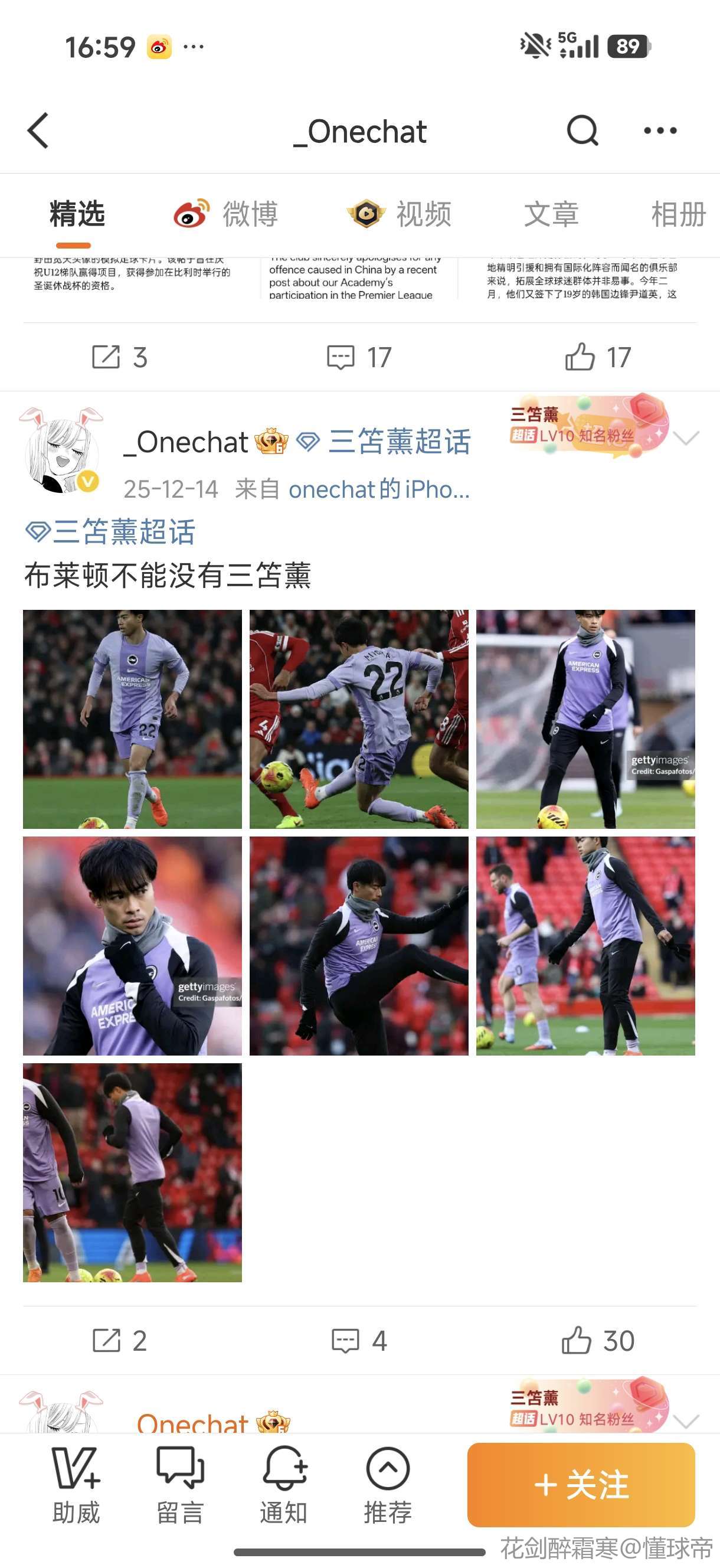Follow _Onechat with the 关注 button
Viewport: 720px width, 1568px height.
[x=581, y=1485]
